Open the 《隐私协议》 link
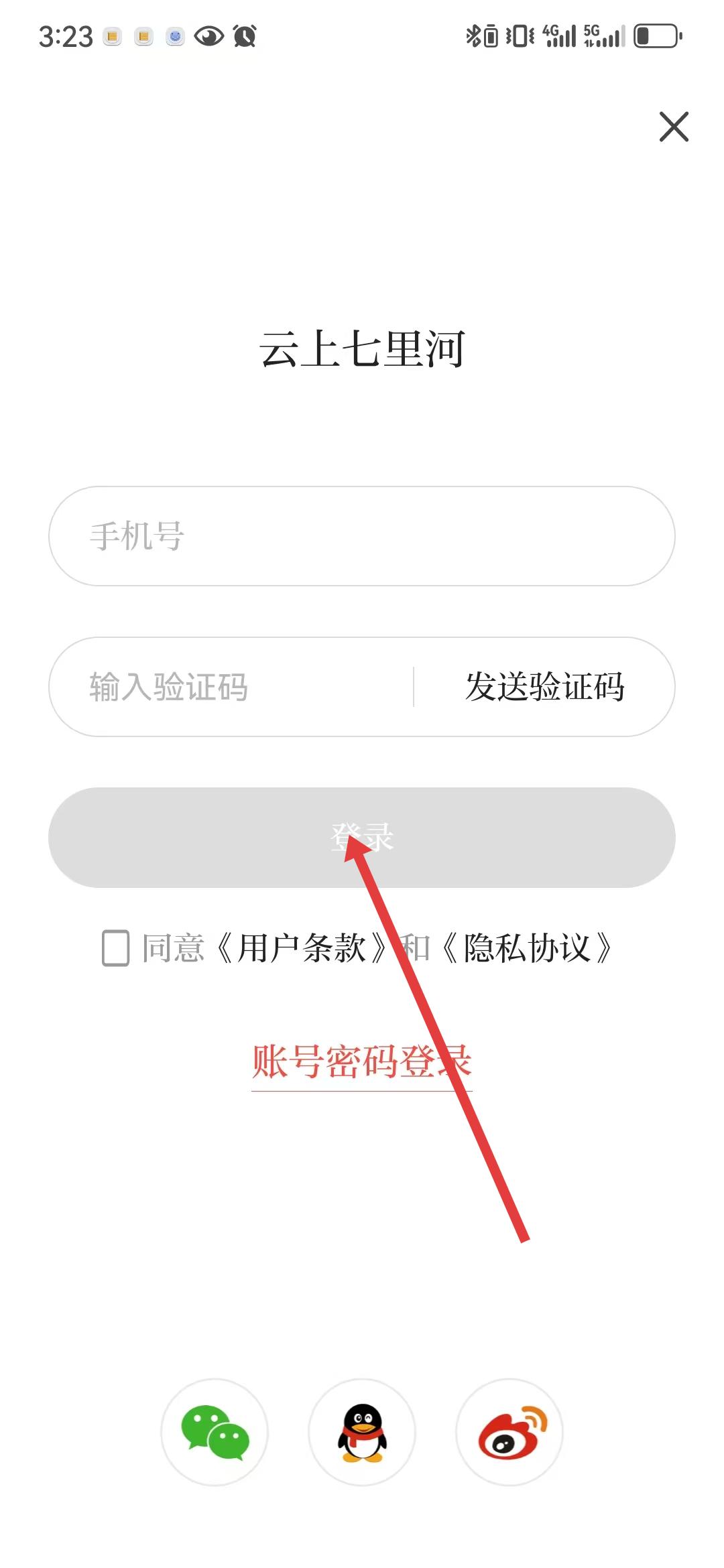This screenshot has height=1568, width=724. click(528, 948)
